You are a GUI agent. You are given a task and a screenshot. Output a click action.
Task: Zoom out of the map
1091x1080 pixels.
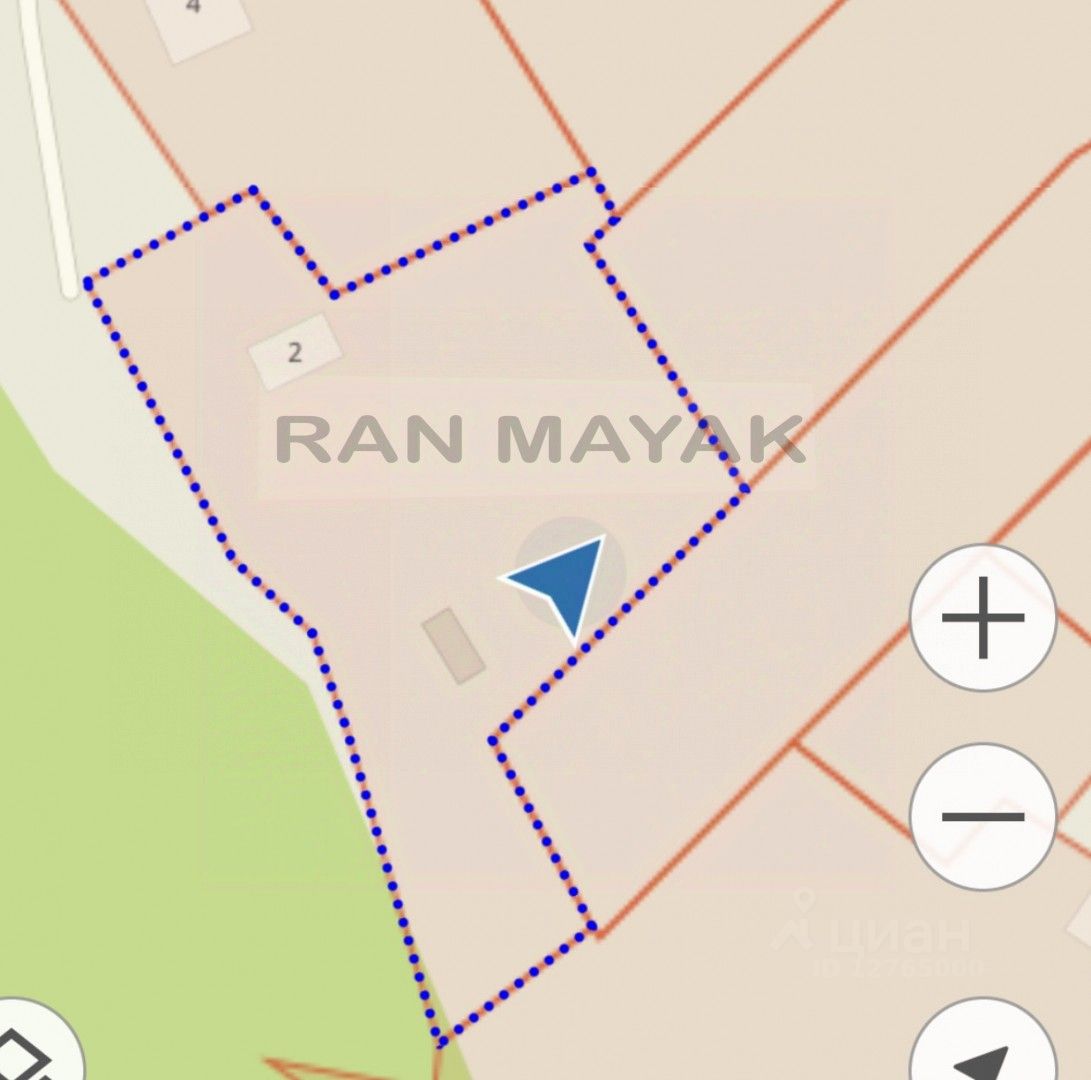(x=982, y=816)
